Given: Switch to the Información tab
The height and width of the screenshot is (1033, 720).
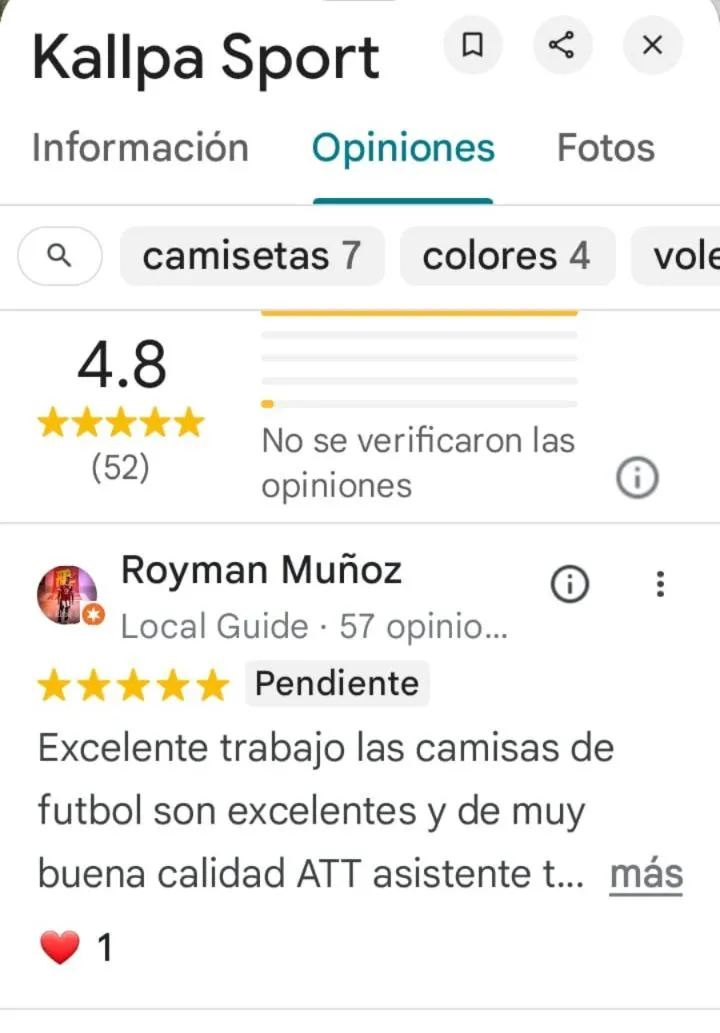Looking at the screenshot, I should click(140, 148).
